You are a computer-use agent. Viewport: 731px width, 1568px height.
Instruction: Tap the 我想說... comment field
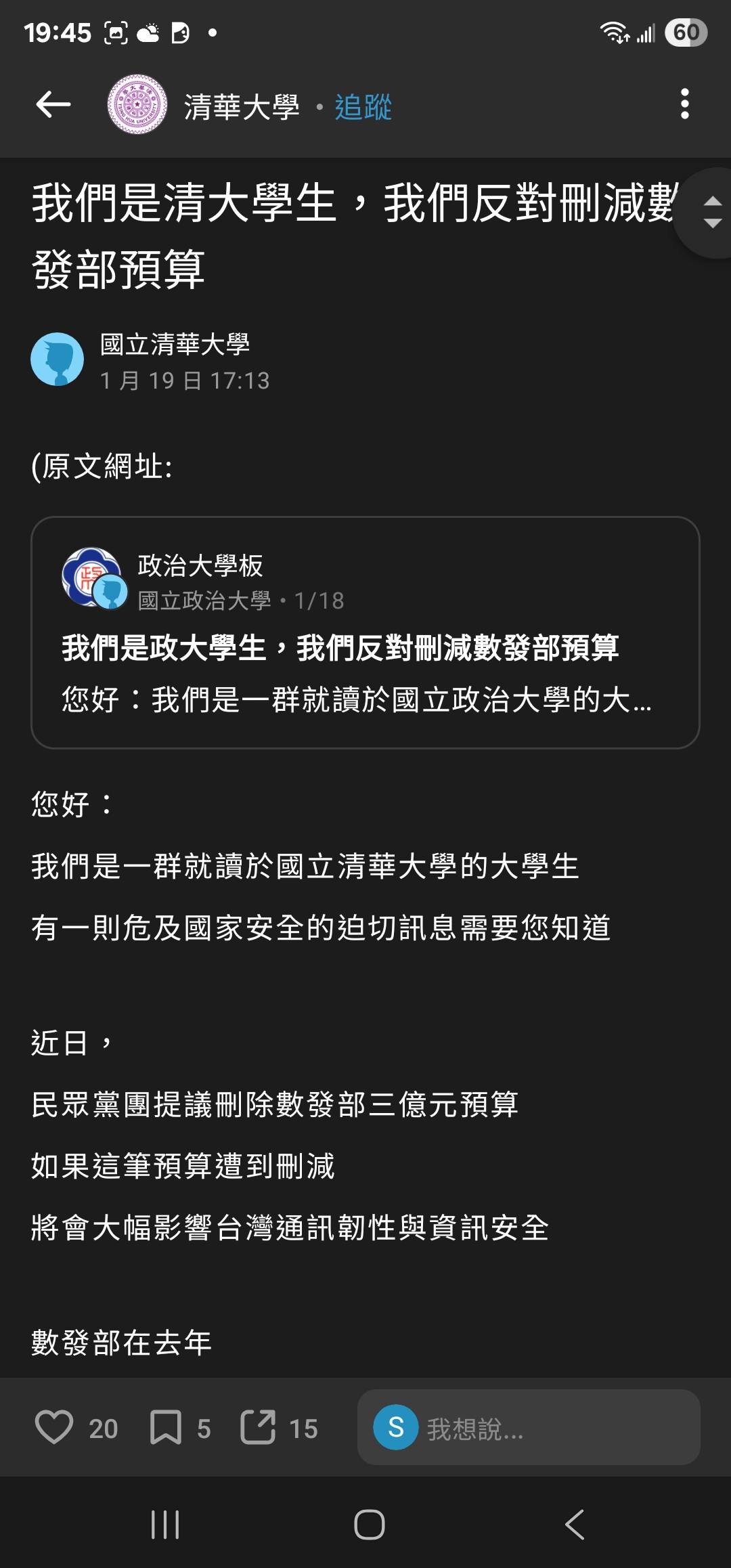point(529,1427)
